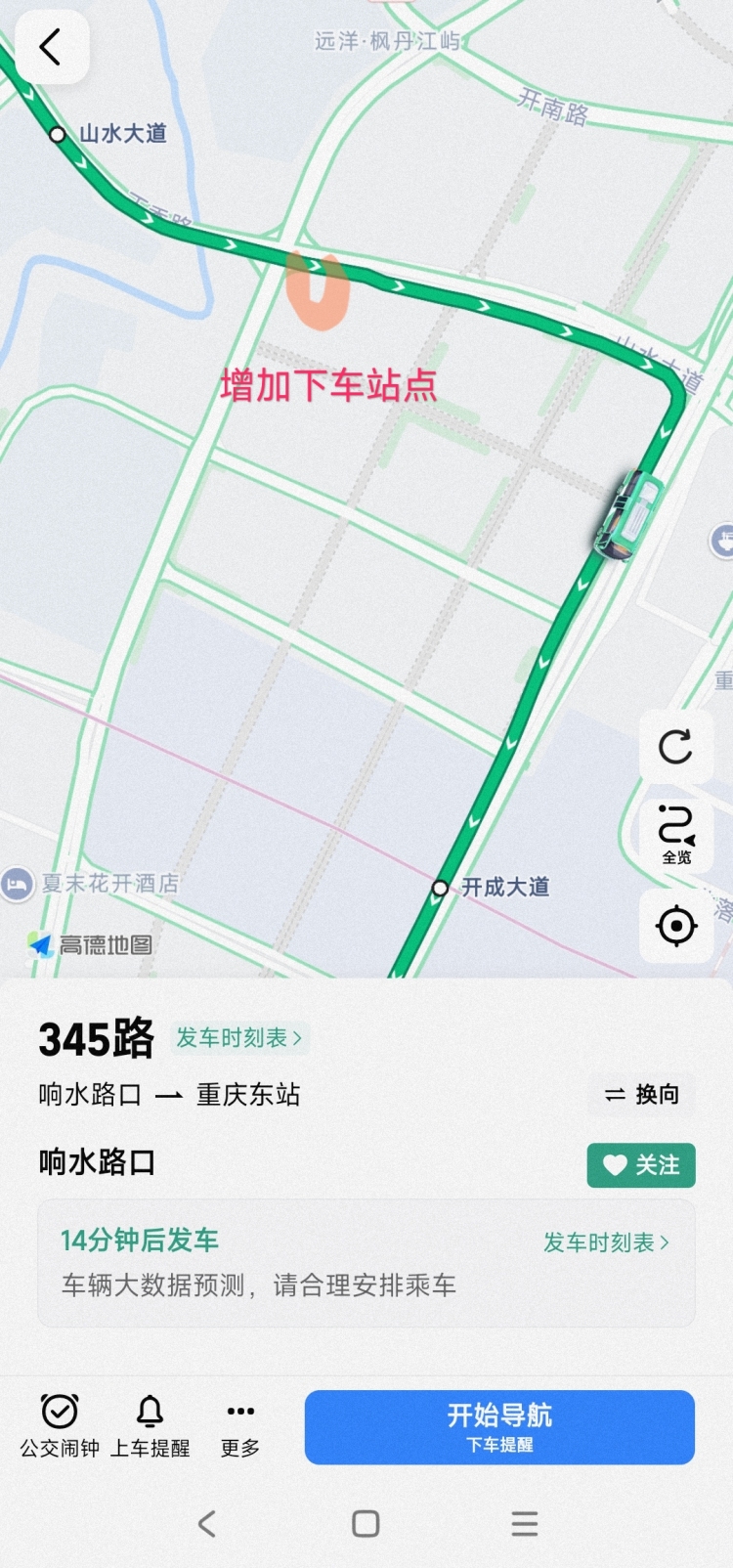
Task: Switch route direction with 换向
Action: pyautogui.click(x=642, y=1095)
